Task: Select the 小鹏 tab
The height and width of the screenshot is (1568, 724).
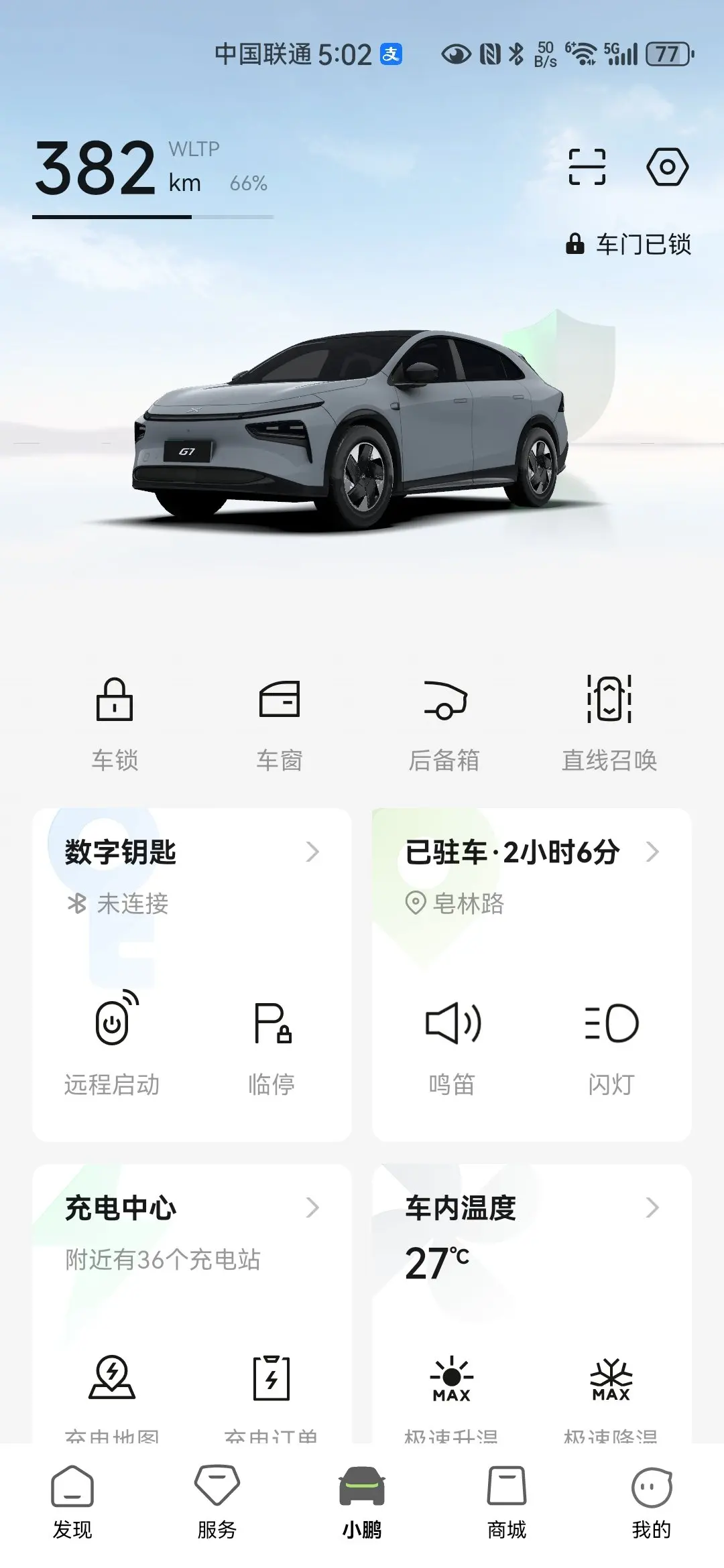Action: pyautogui.click(x=362, y=1502)
